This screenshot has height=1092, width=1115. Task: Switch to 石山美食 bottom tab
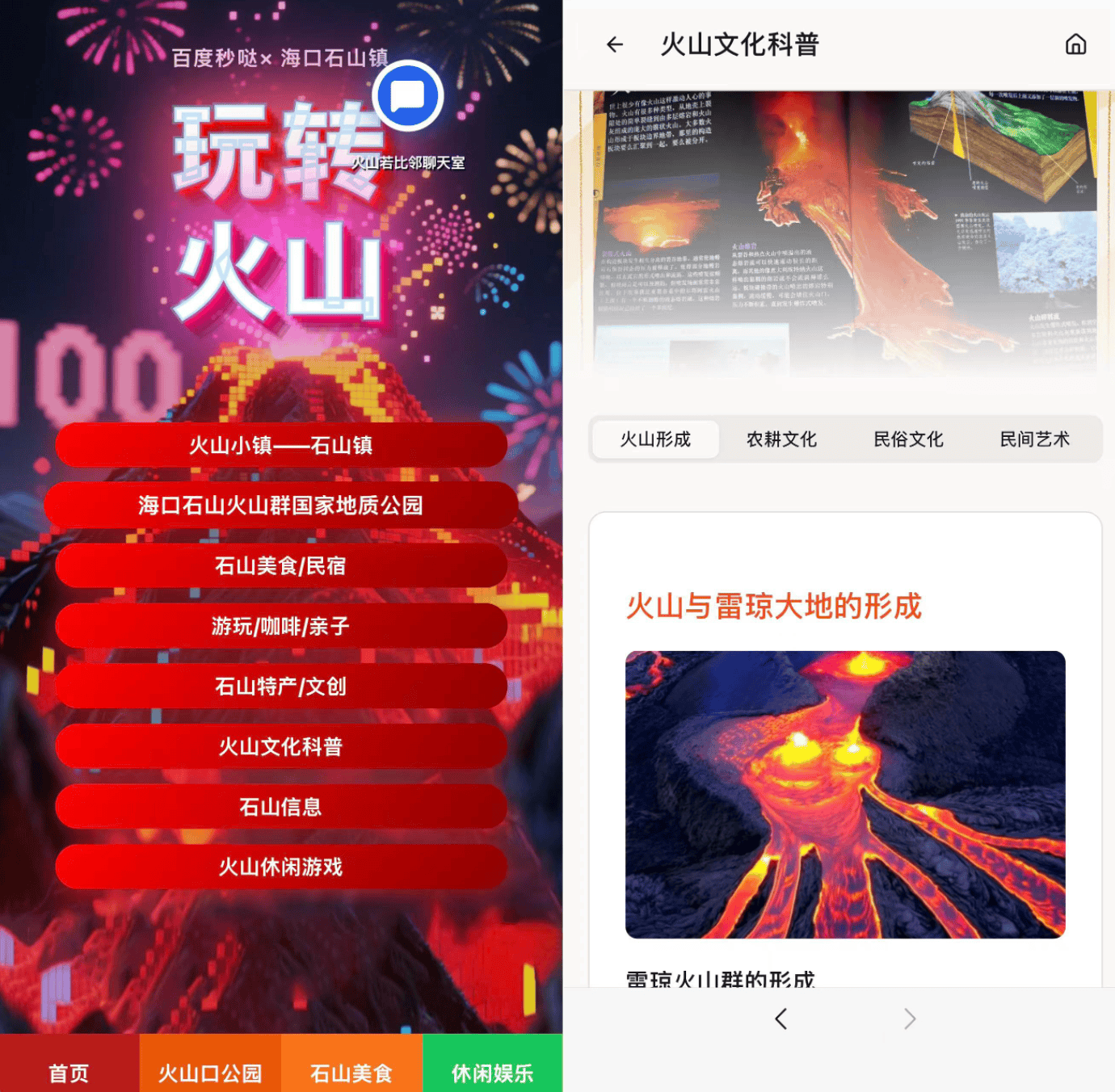tap(351, 1072)
